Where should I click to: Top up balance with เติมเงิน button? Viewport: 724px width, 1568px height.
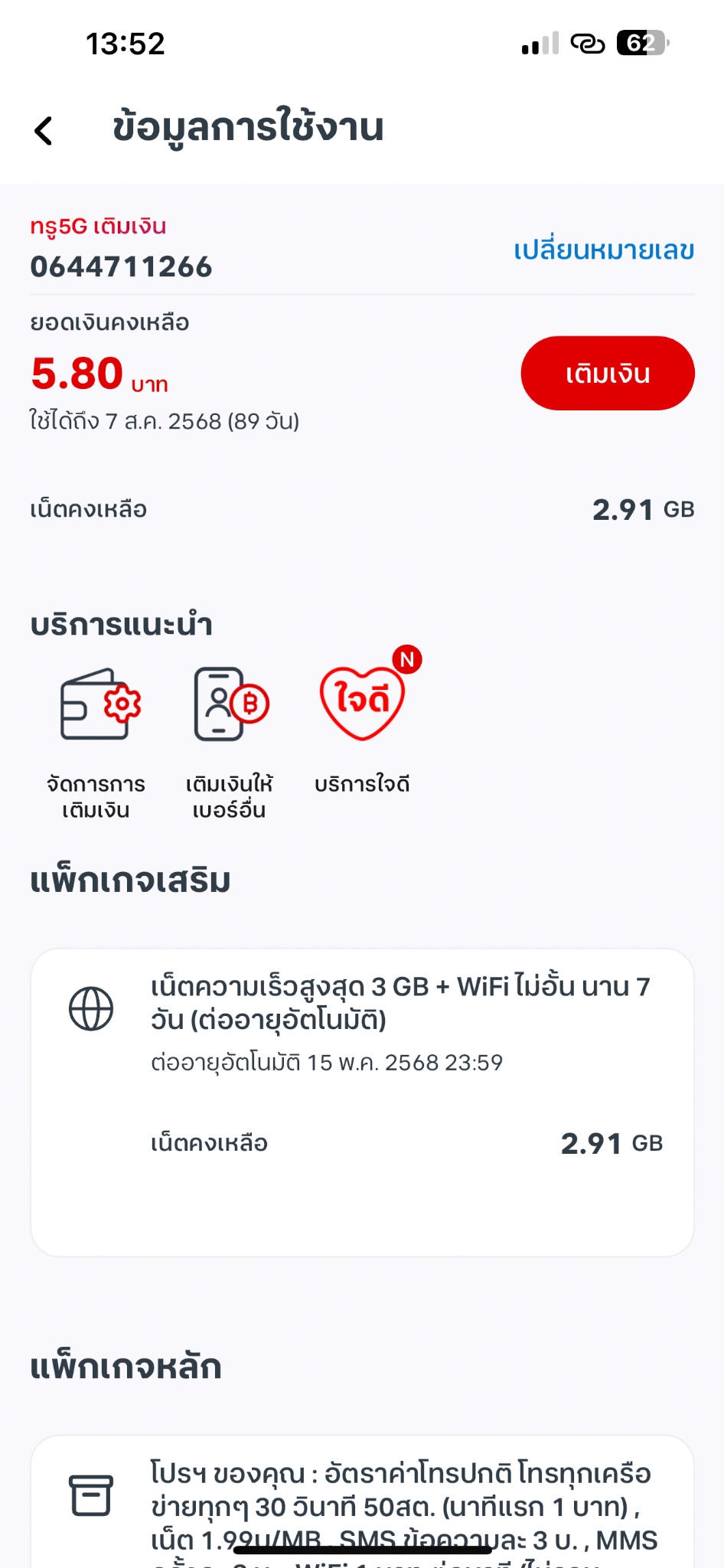point(607,374)
